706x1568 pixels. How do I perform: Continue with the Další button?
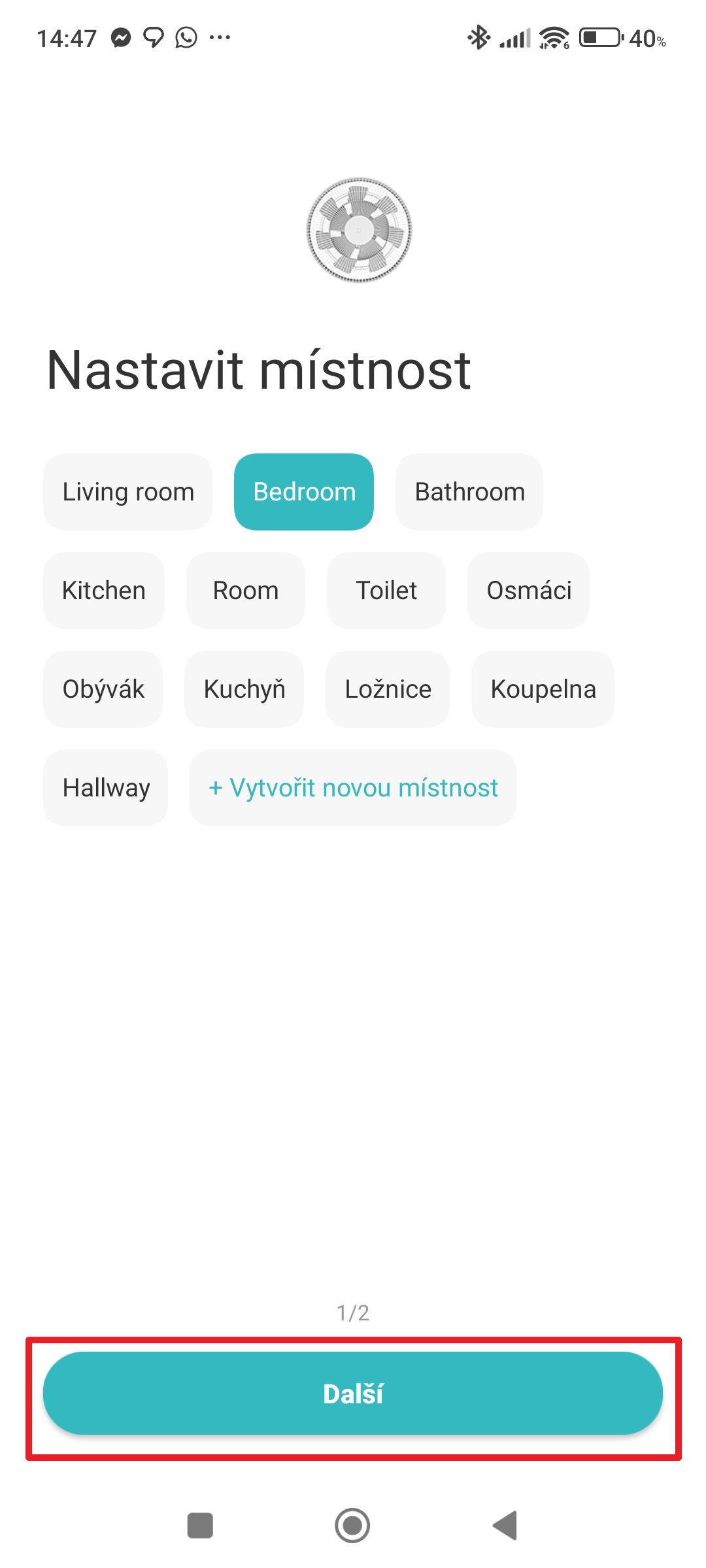[353, 1394]
